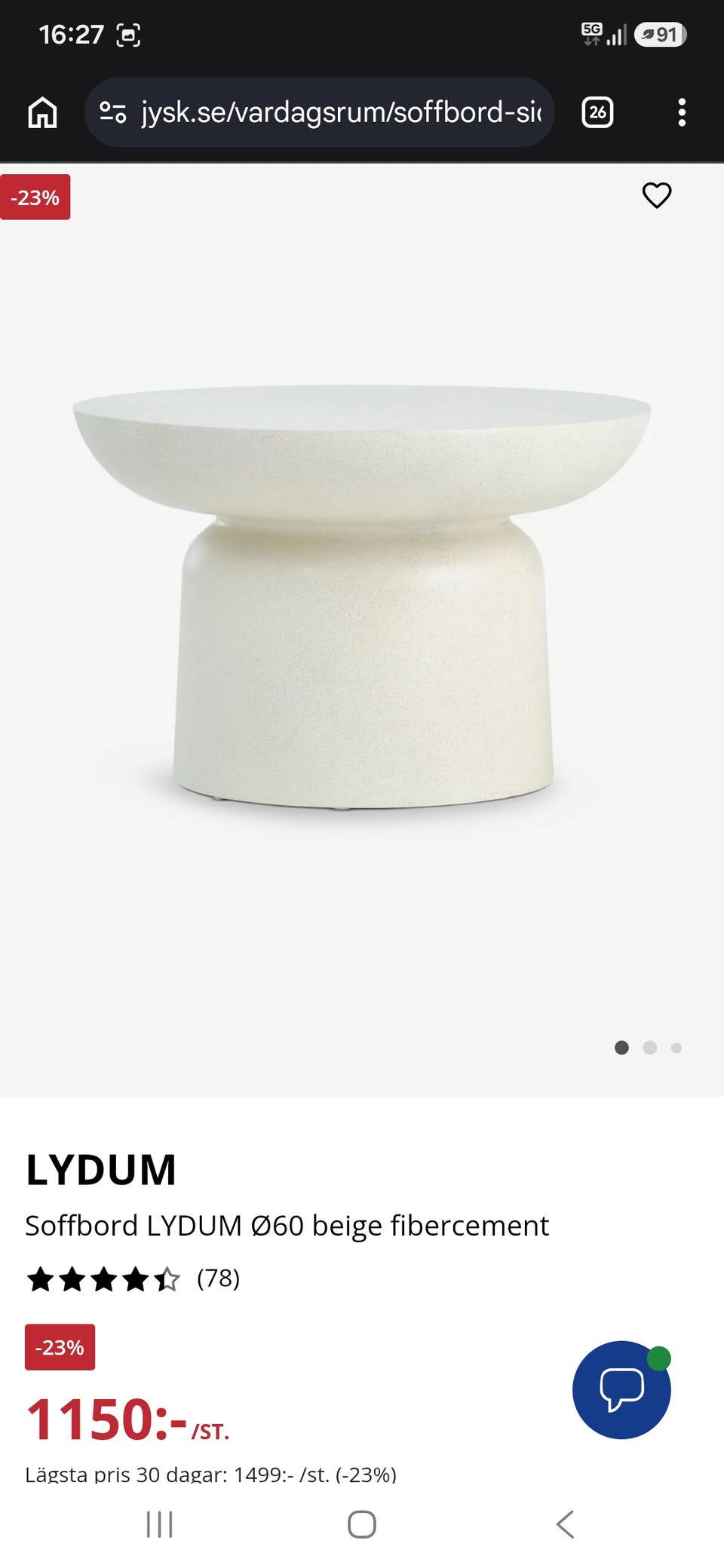
Task: View the site info icon in address bar
Action: (x=113, y=112)
